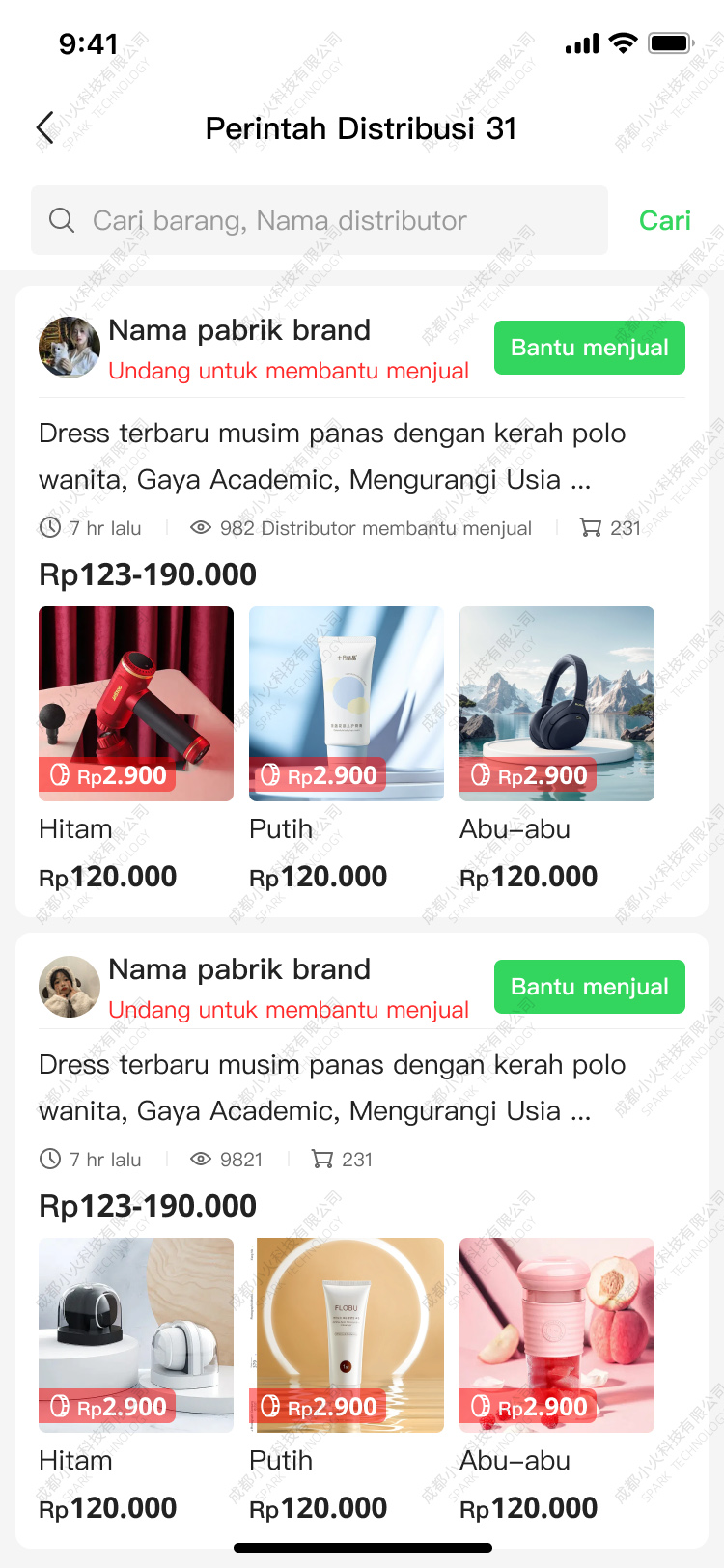Open second brand's avatar of child in hat
This screenshot has height=1568, width=724.
pos(70,987)
